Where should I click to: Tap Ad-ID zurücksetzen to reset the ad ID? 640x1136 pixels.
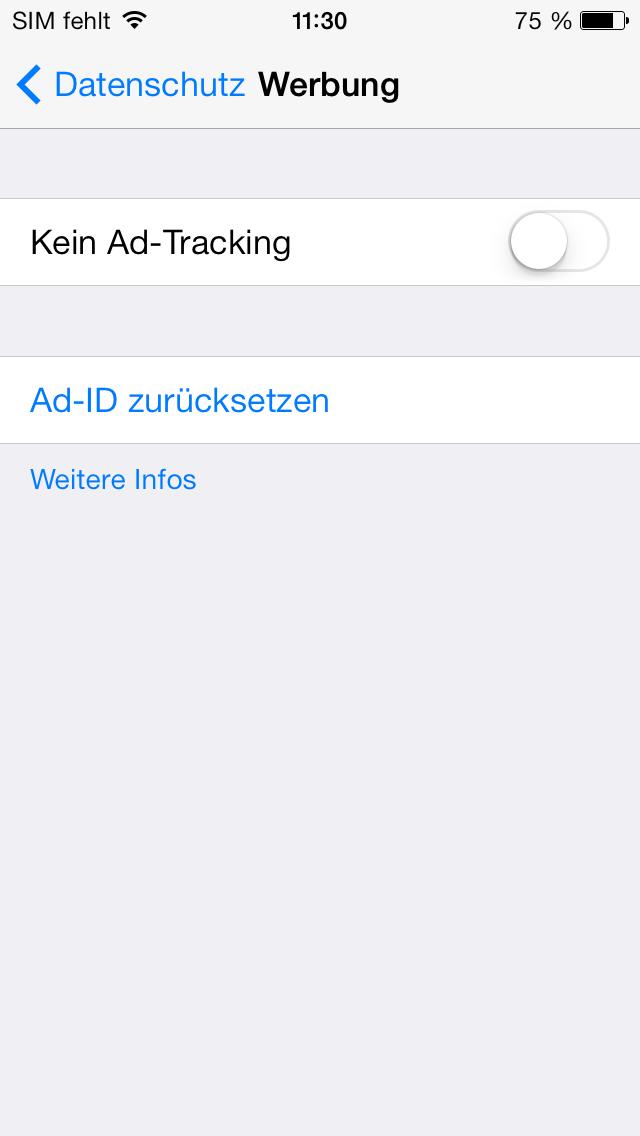(x=320, y=400)
